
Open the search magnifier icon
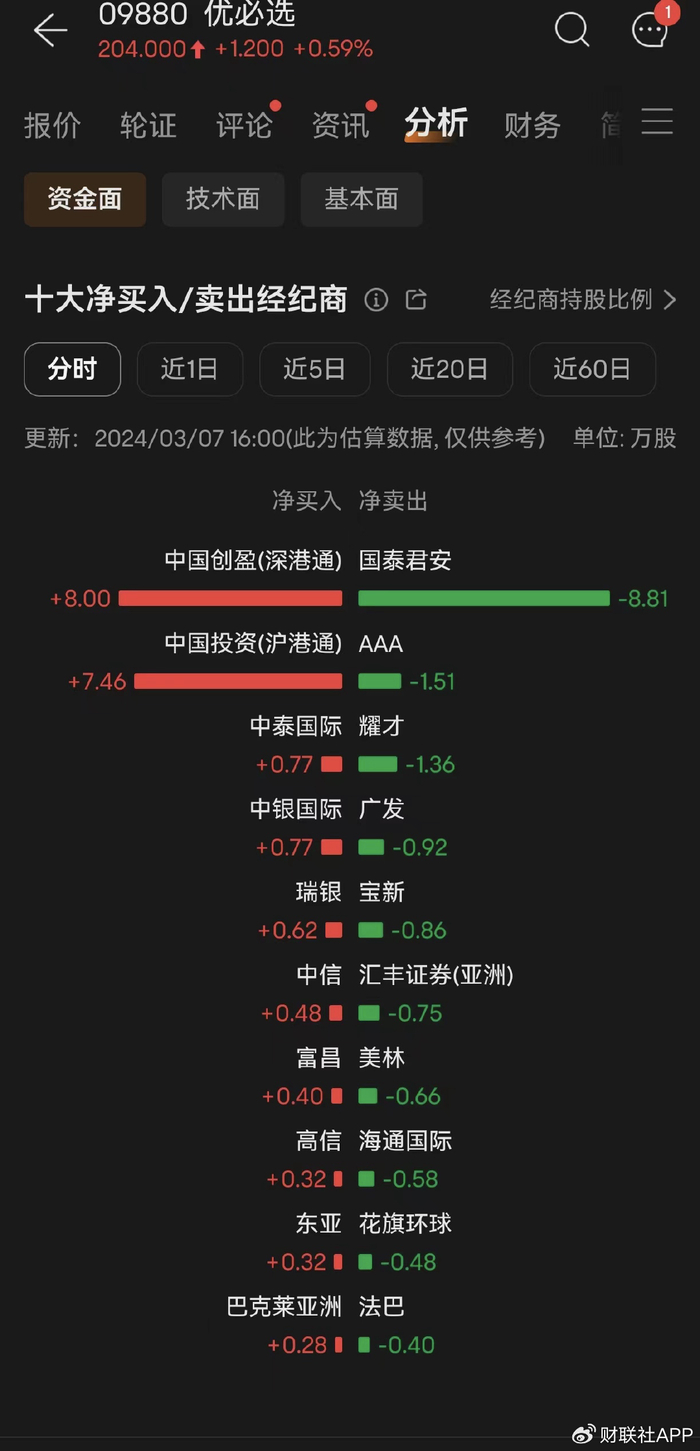(x=572, y=30)
